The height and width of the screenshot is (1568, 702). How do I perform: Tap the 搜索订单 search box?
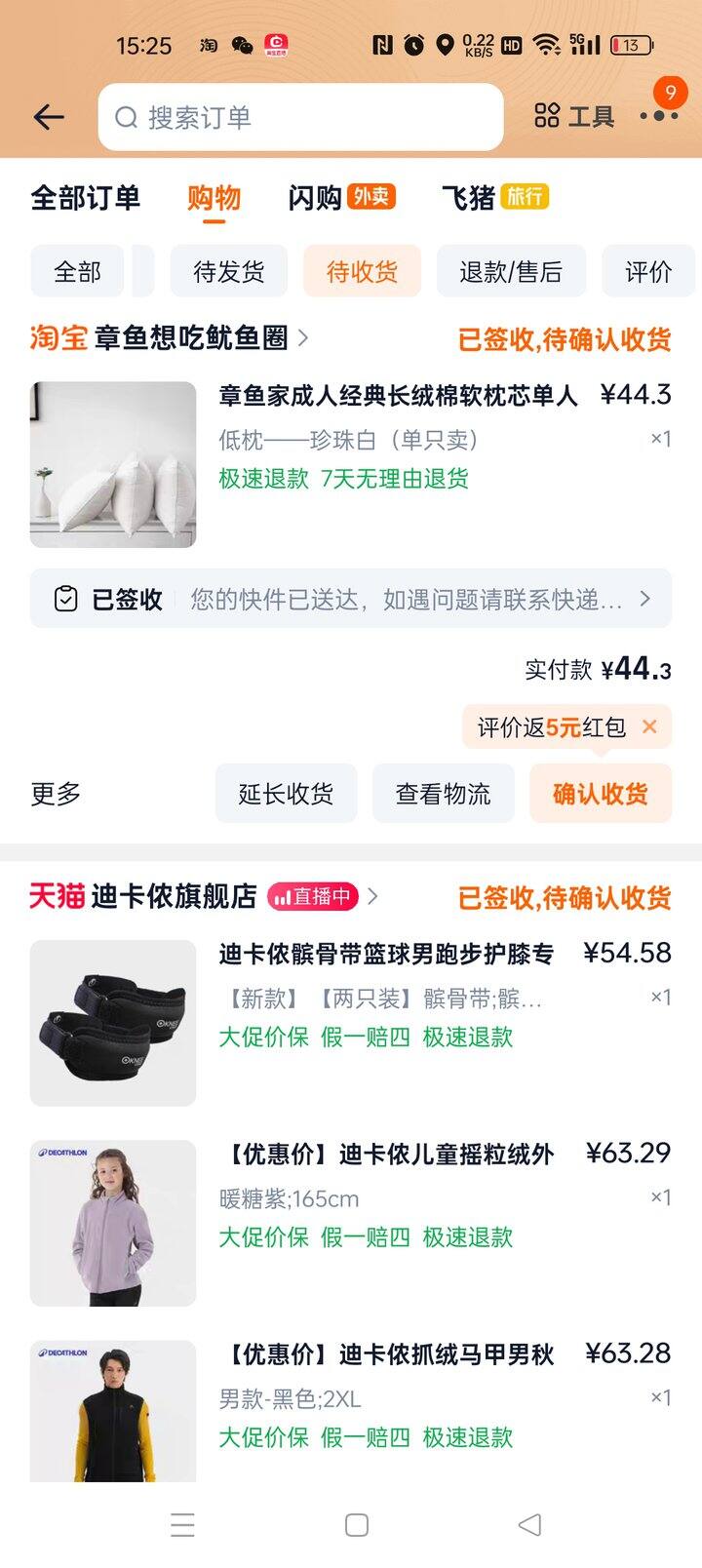pos(300,118)
